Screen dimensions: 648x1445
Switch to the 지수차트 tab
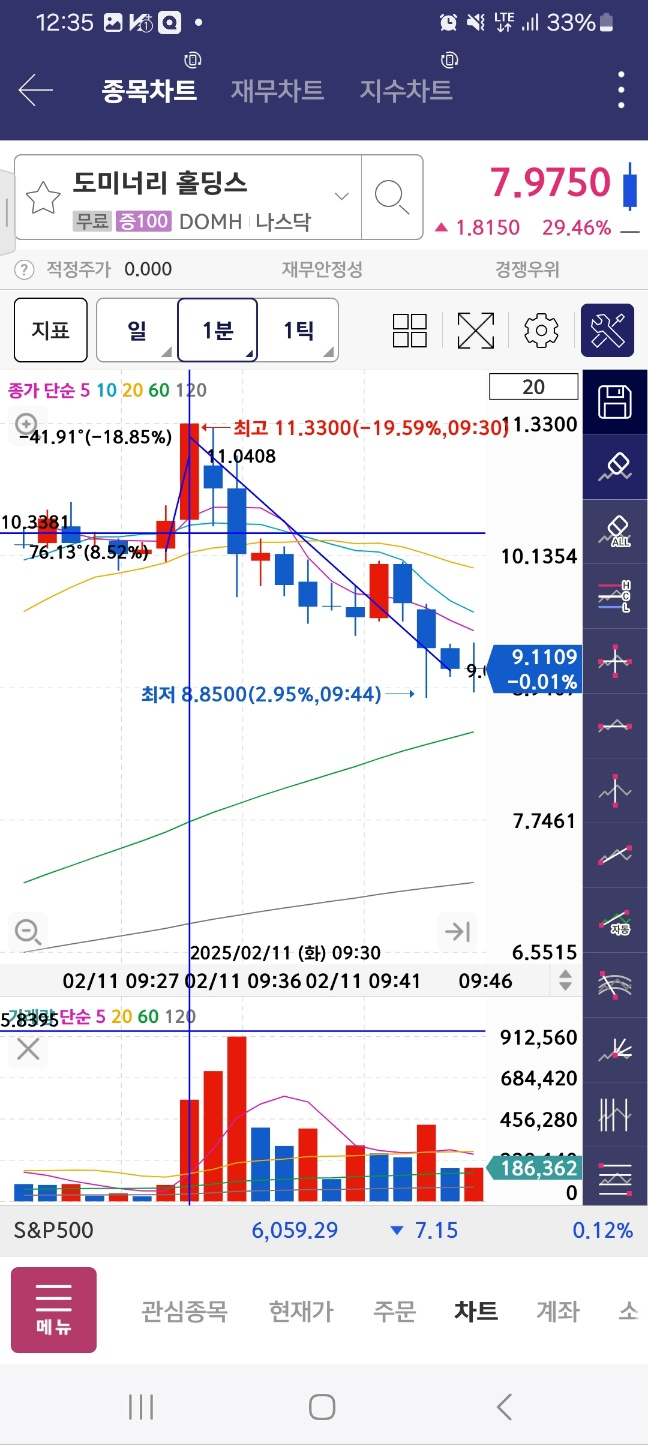point(406,91)
